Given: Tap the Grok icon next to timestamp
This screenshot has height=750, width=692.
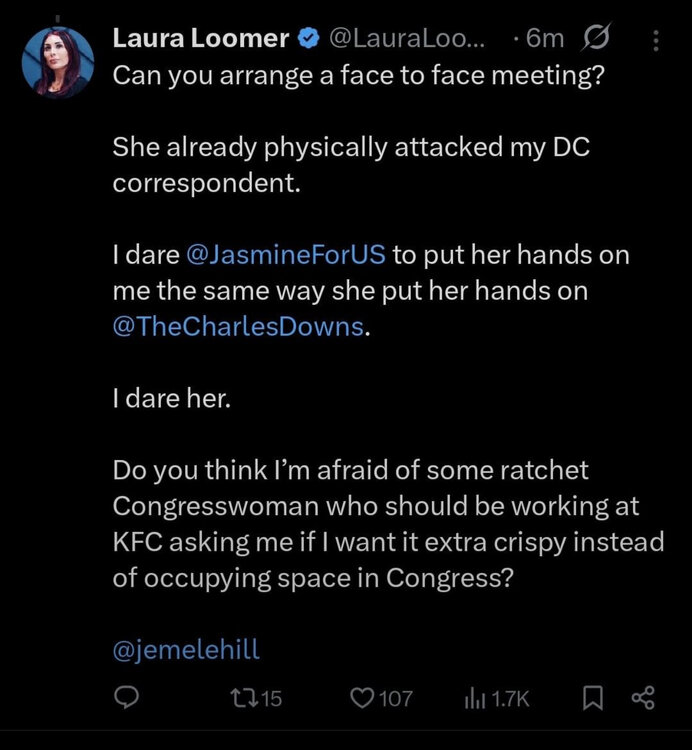Looking at the screenshot, I should tap(595, 40).
